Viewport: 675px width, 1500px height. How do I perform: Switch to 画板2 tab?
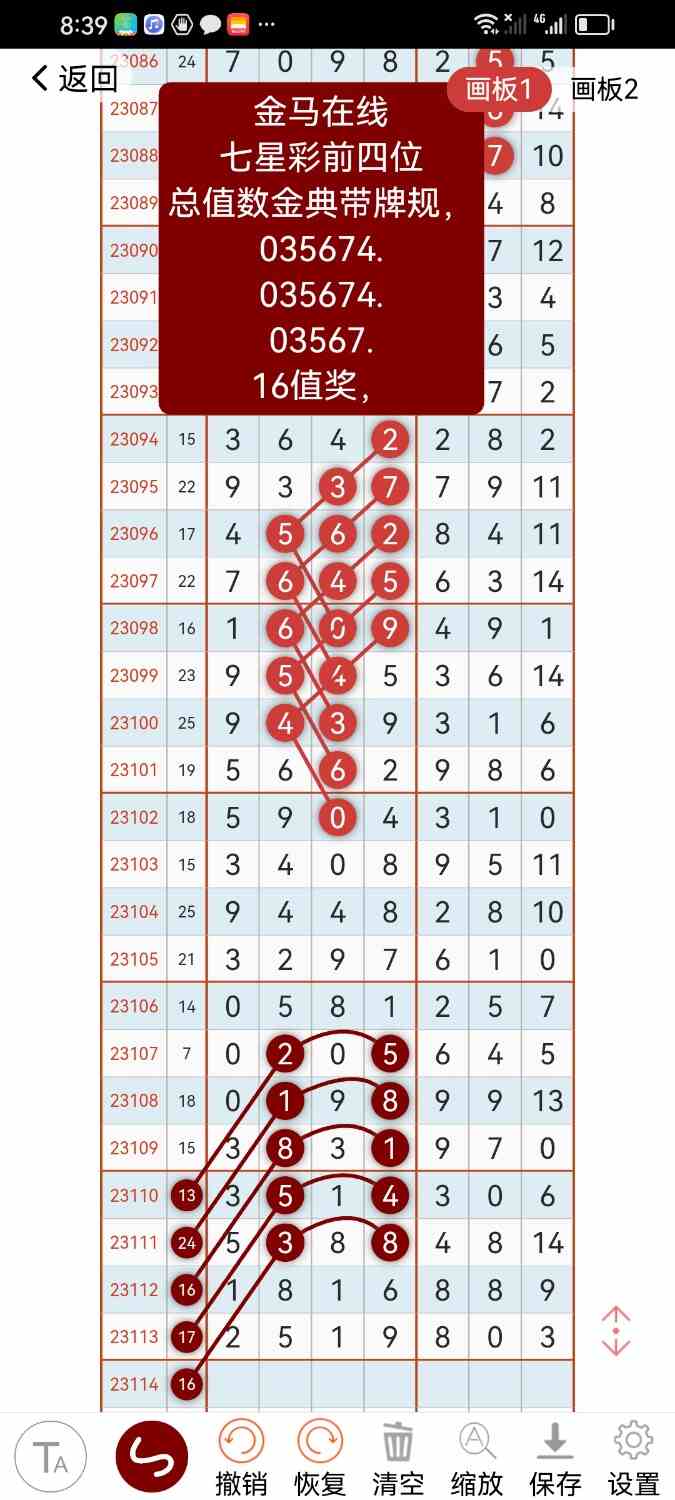tap(605, 89)
